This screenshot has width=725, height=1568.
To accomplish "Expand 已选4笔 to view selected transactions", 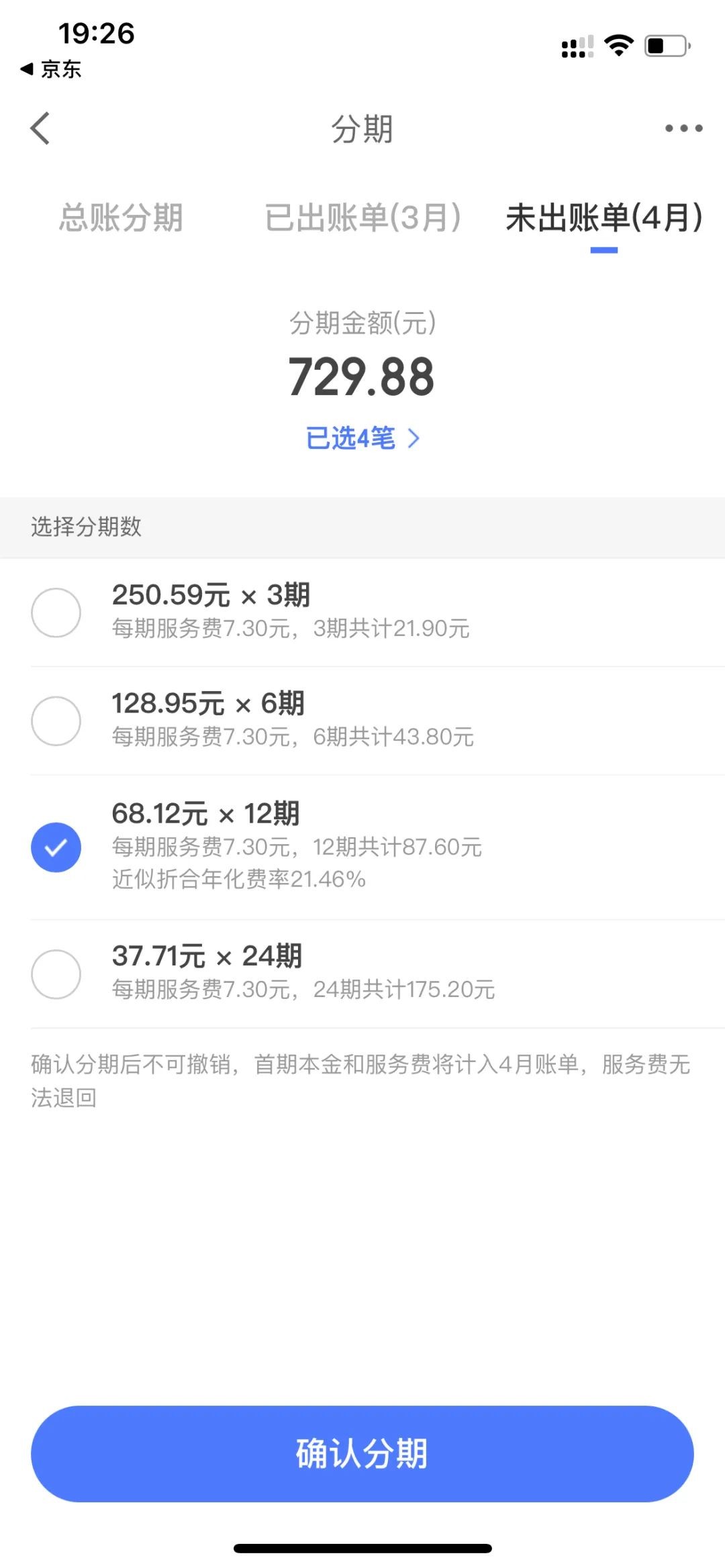I will 362,437.
